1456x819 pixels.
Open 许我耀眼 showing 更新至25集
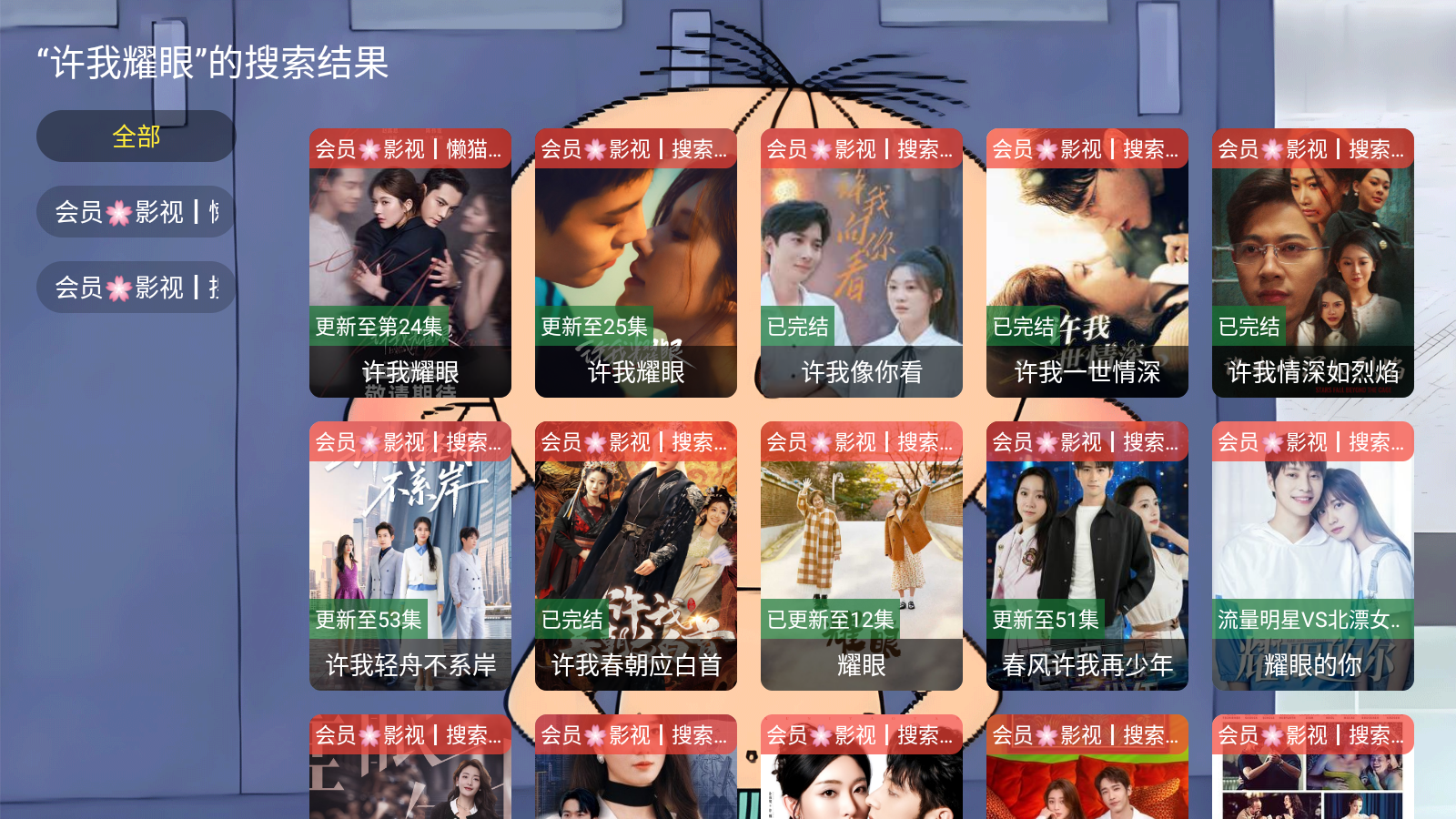tap(636, 263)
